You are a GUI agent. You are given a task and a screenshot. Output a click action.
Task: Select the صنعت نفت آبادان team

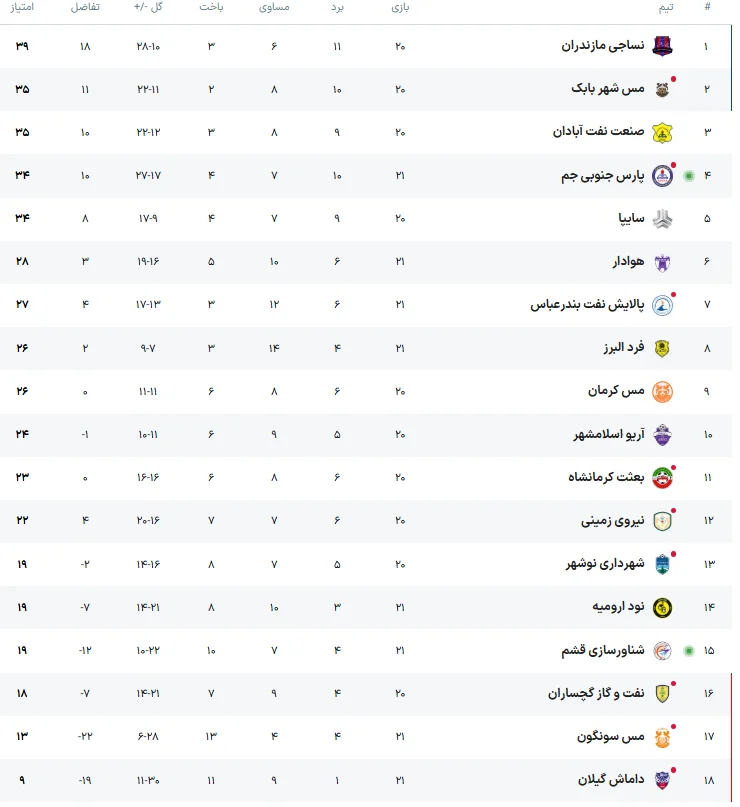click(x=598, y=132)
